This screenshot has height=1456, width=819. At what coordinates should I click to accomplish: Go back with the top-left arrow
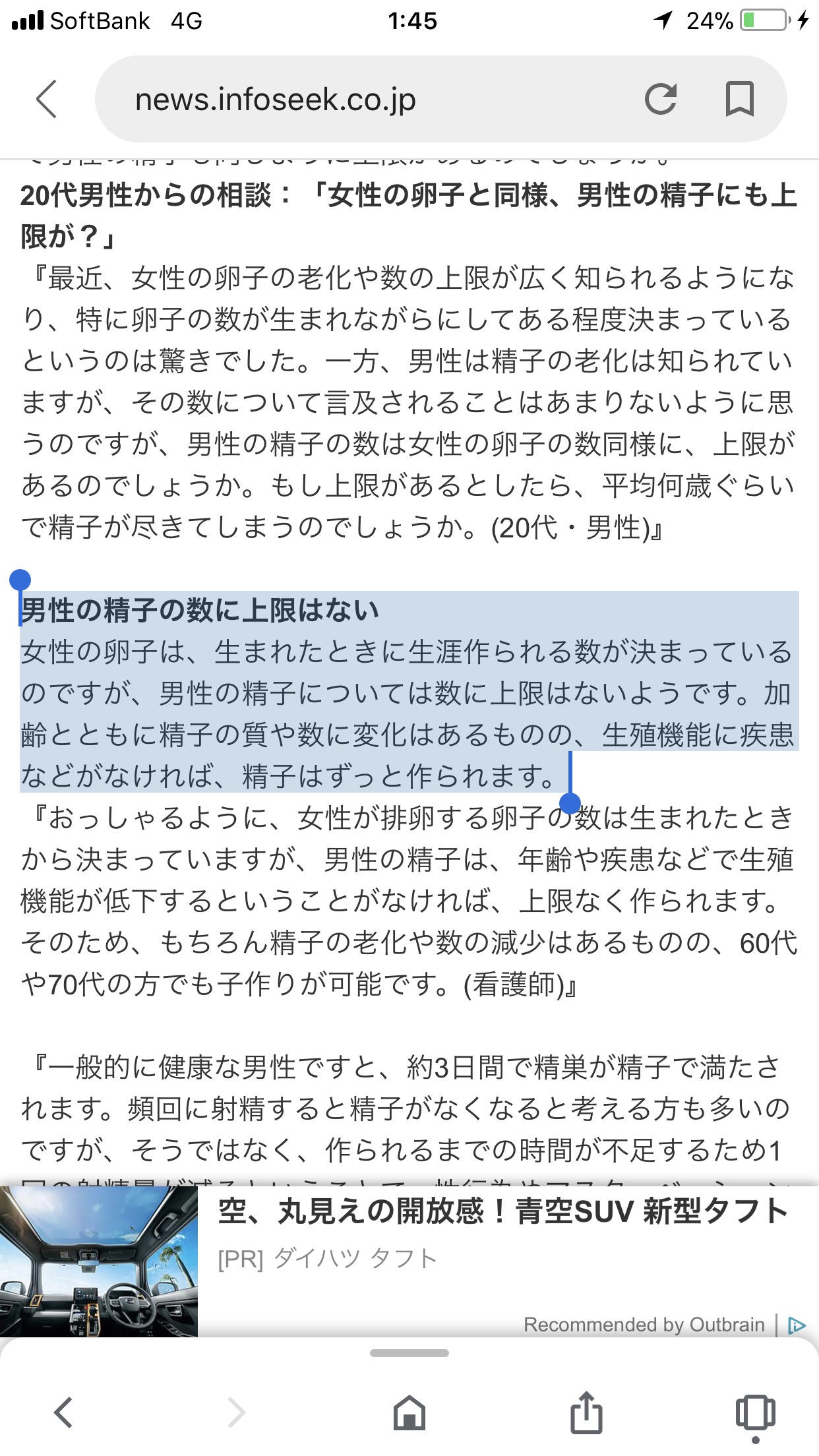pyautogui.click(x=46, y=100)
